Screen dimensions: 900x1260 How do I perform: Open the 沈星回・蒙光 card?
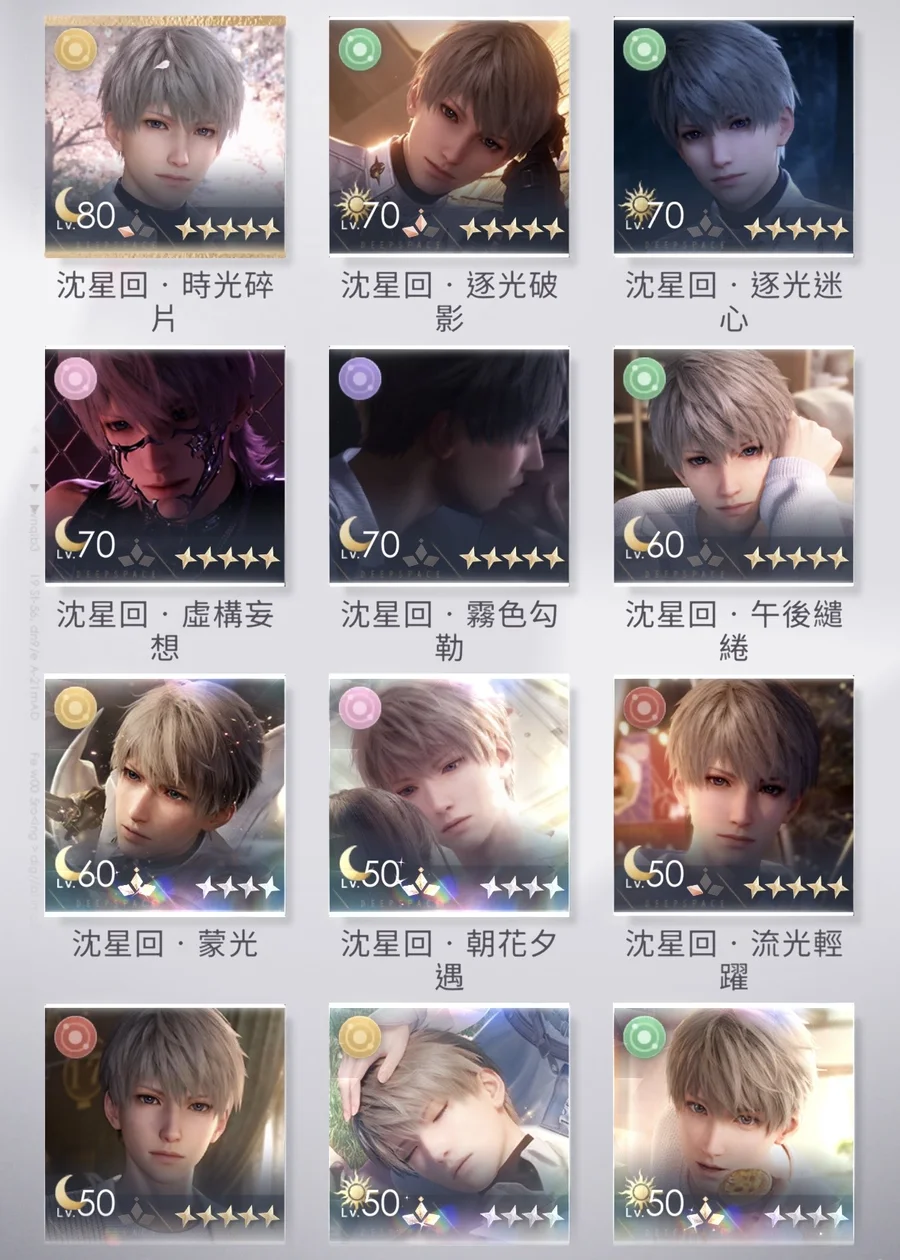pos(165,795)
